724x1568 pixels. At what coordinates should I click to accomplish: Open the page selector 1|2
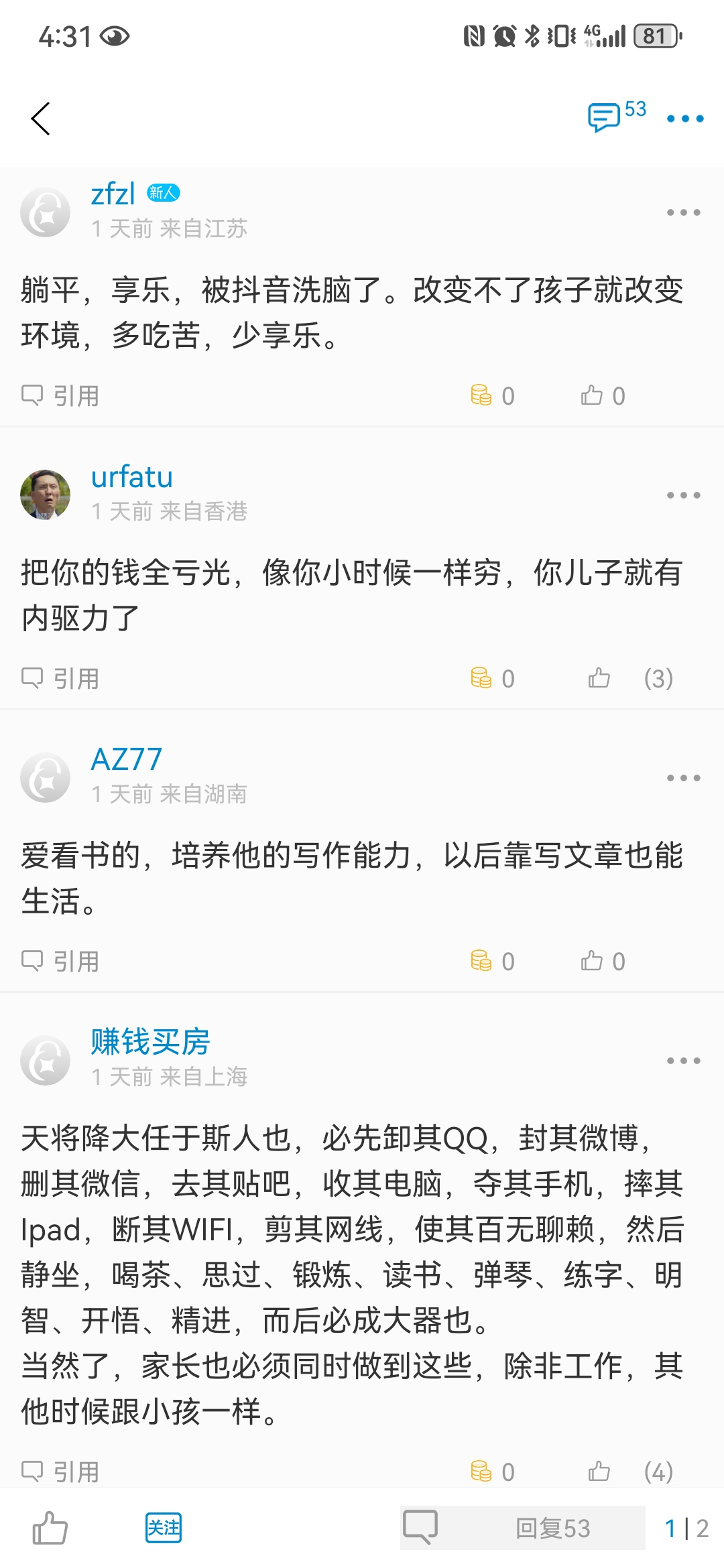tap(686, 1528)
